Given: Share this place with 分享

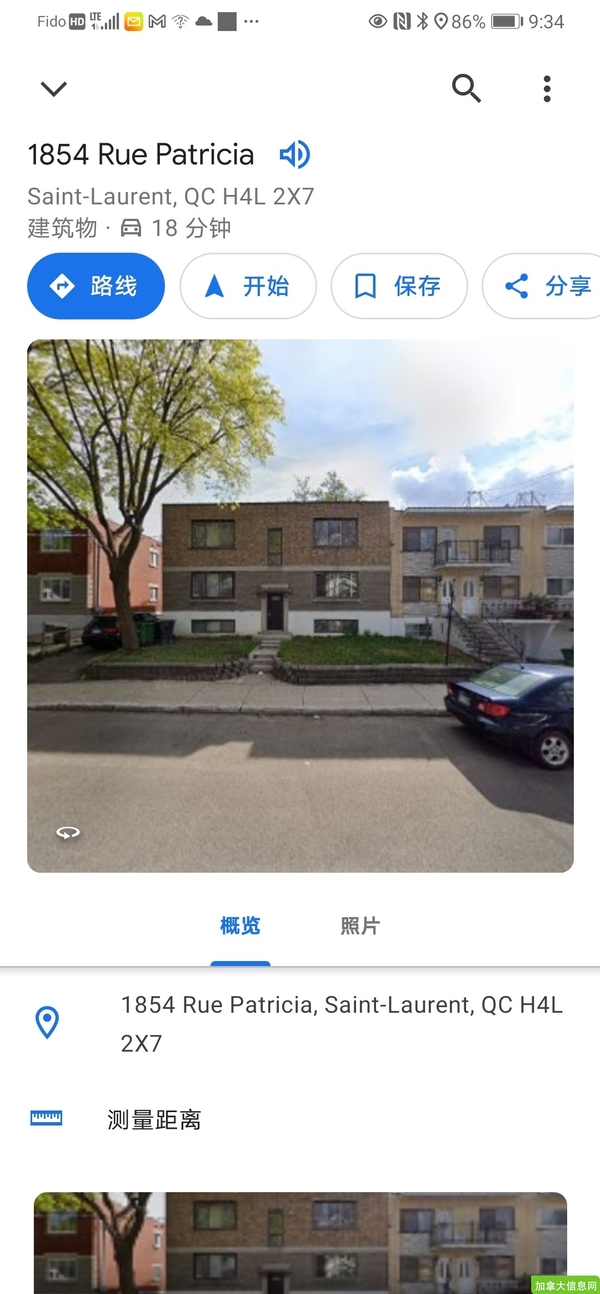Looking at the screenshot, I should tap(541, 286).
